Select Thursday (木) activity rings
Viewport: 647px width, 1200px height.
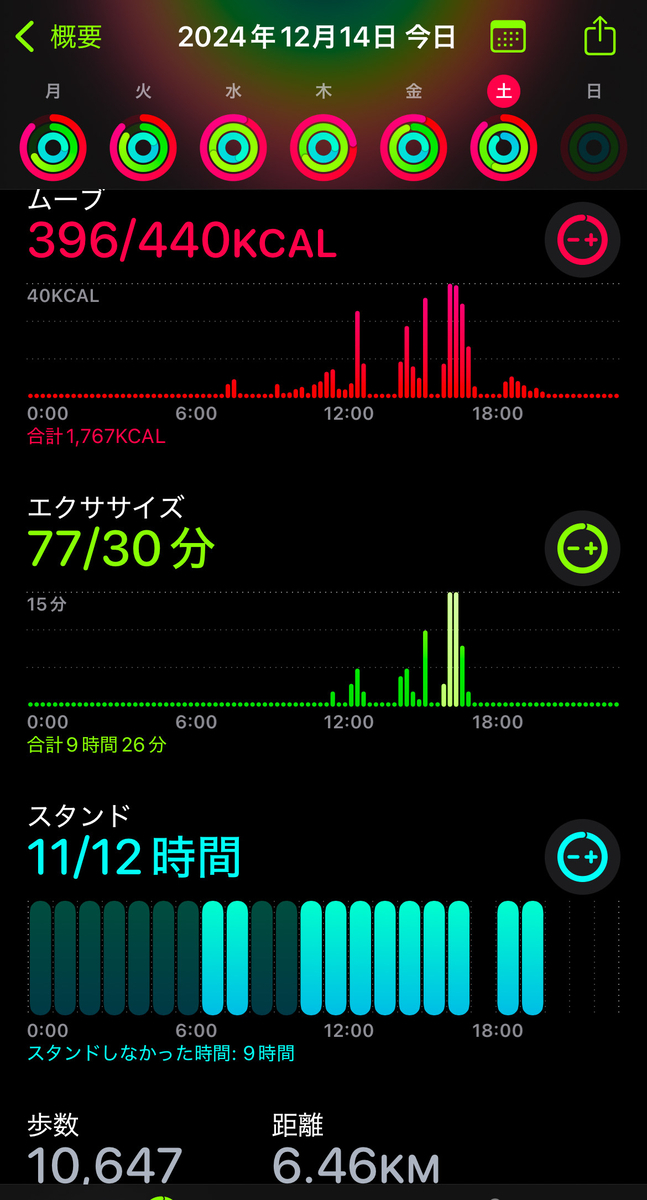point(324,147)
